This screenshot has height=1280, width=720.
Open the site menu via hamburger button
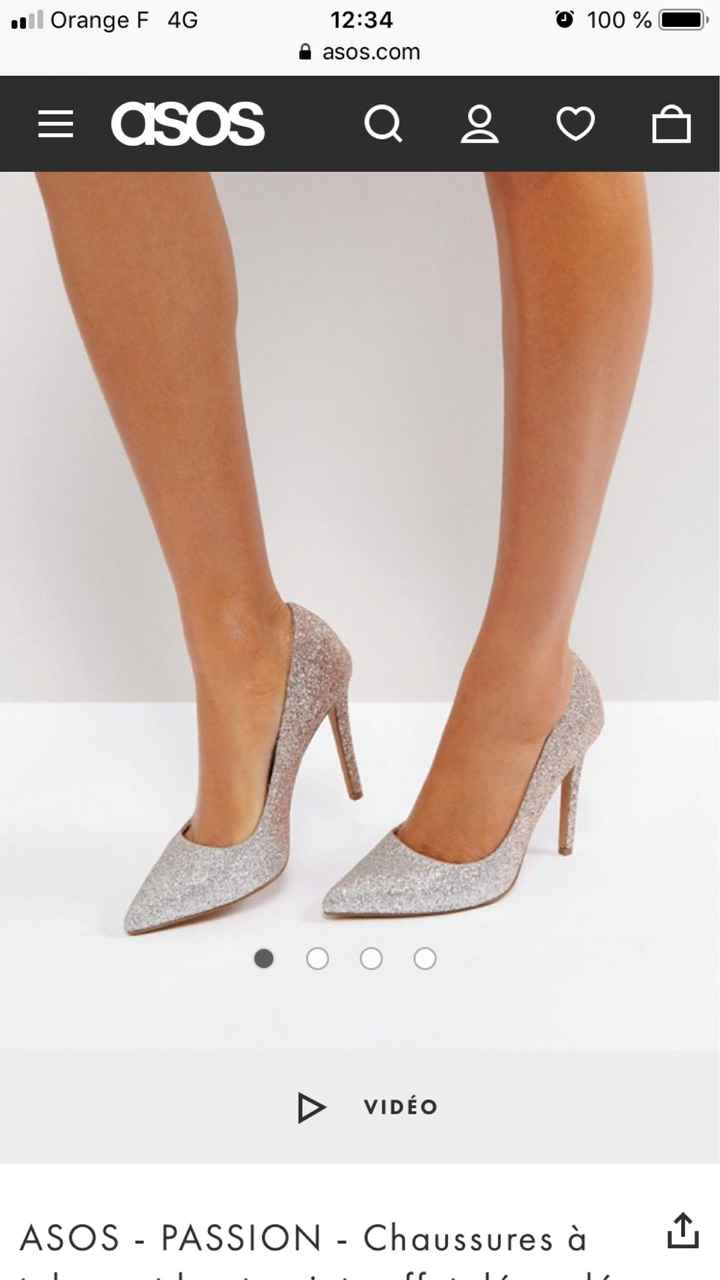[55, 124]
